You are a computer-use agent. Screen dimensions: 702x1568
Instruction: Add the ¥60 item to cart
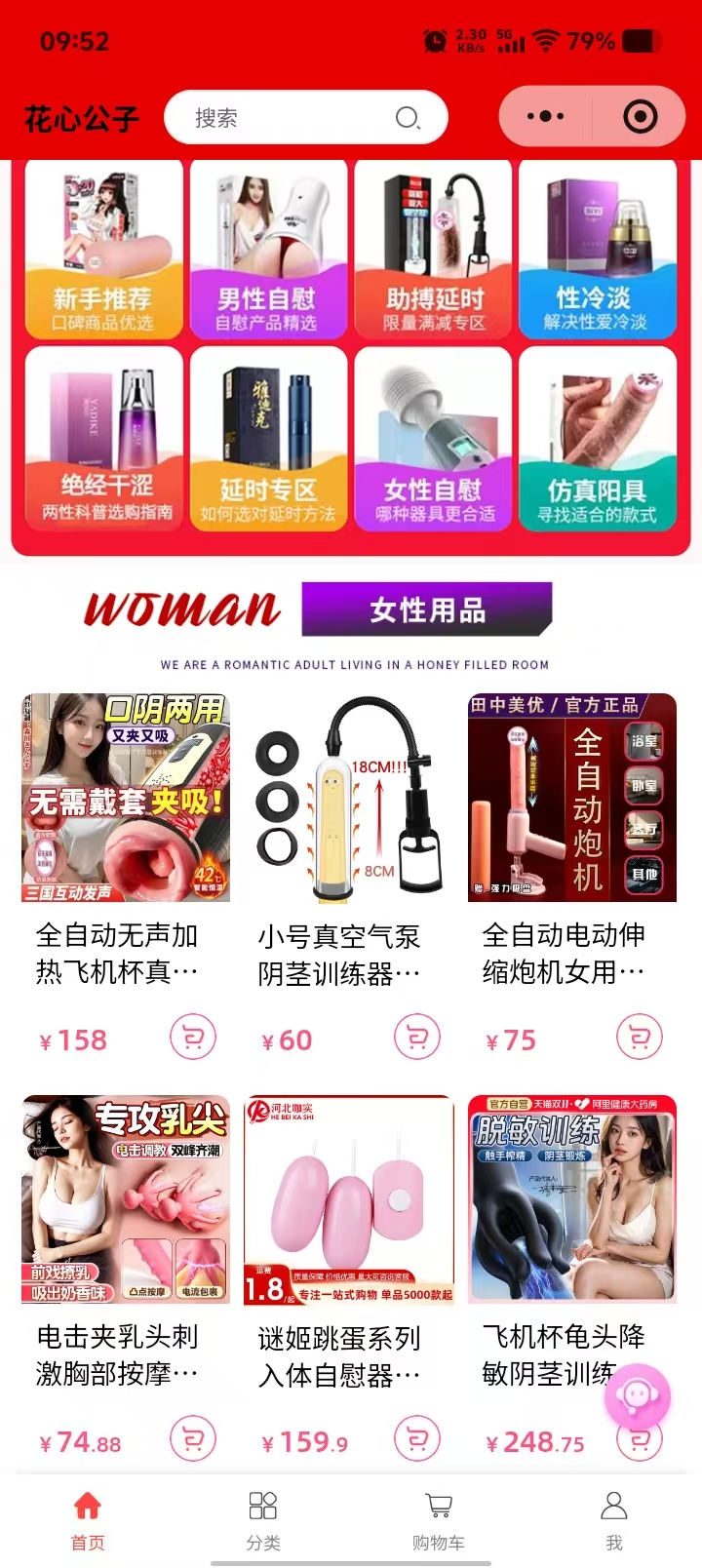(417, 1038)
